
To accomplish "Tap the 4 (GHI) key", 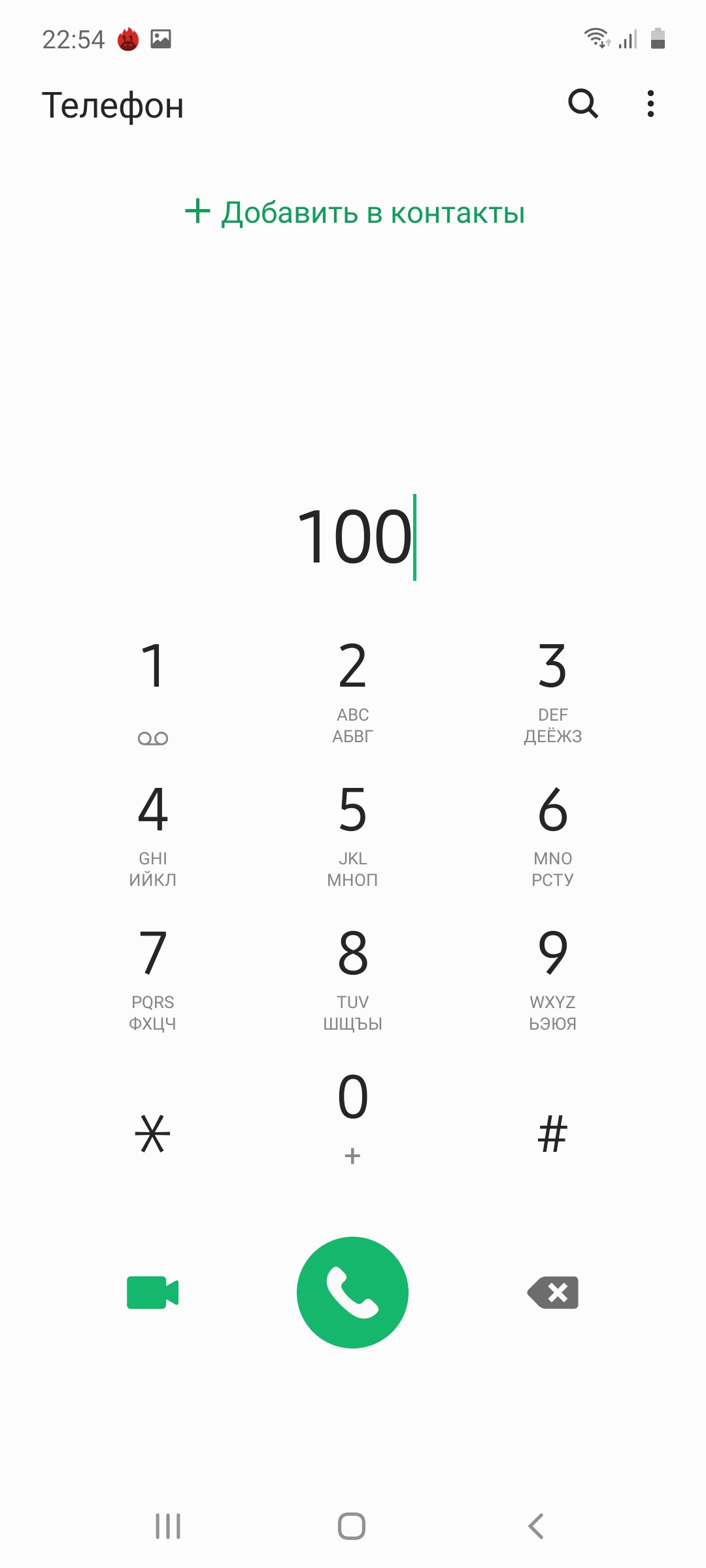I will click(x=153, y=833).
